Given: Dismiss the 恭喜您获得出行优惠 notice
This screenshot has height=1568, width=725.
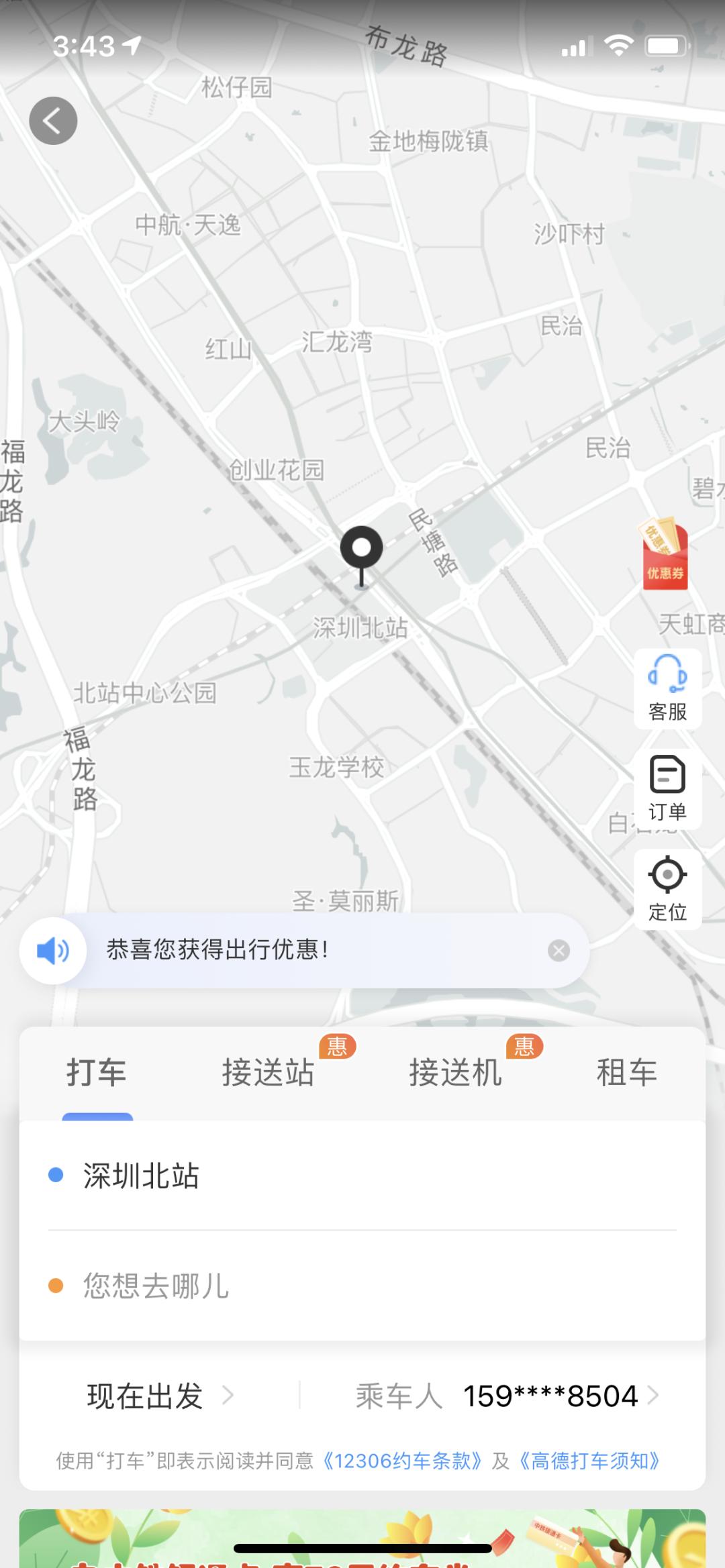Looking at the screenshot, I should pos(558,950).
